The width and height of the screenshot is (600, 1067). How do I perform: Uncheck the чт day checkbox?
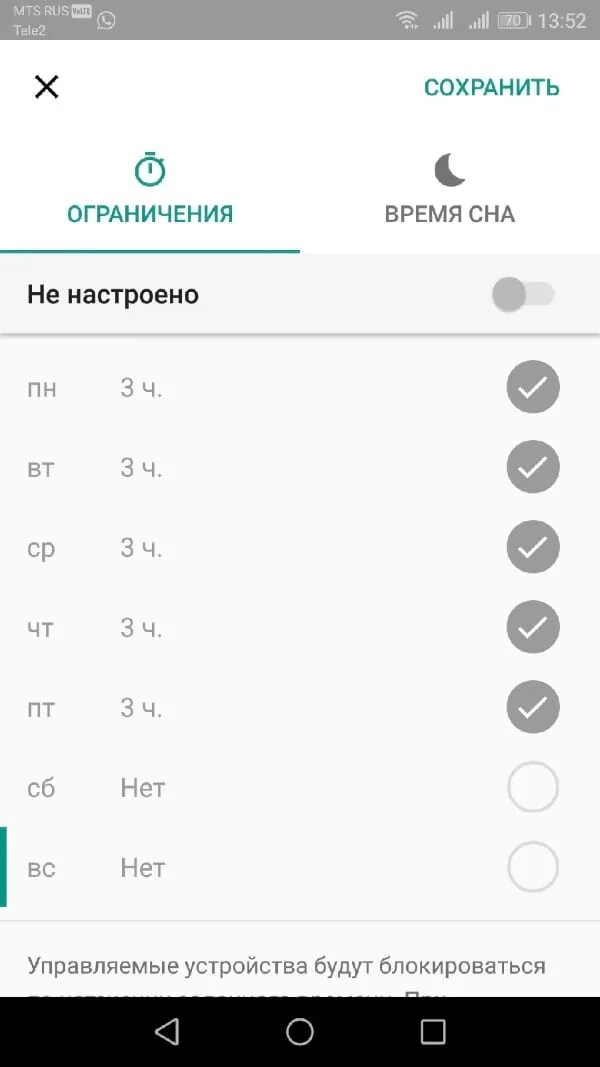point(533,627)
